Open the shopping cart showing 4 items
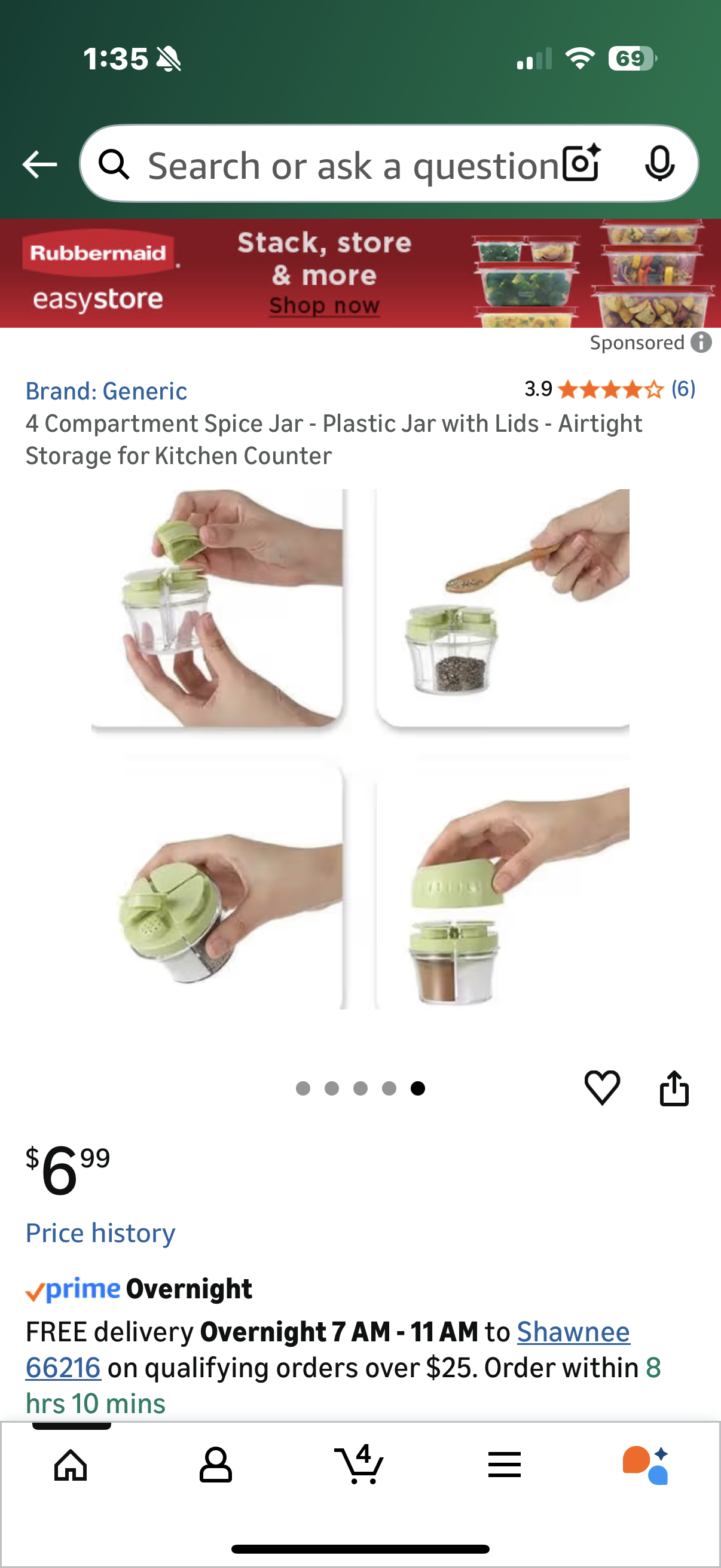 pos(359,1464)
